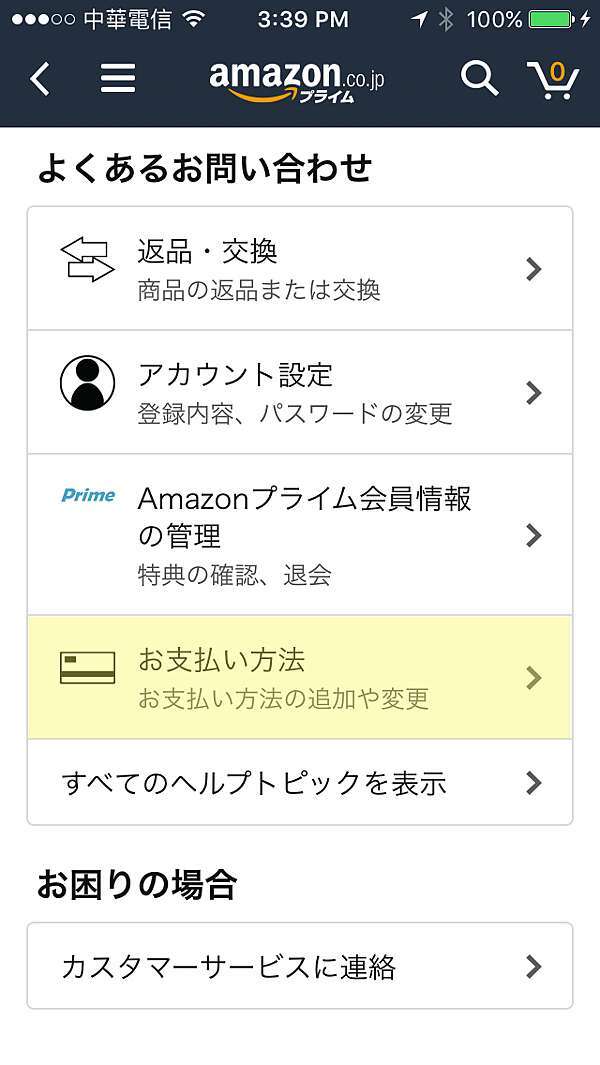
Task: Select アカウント設定 row
Action: (300, 392)
